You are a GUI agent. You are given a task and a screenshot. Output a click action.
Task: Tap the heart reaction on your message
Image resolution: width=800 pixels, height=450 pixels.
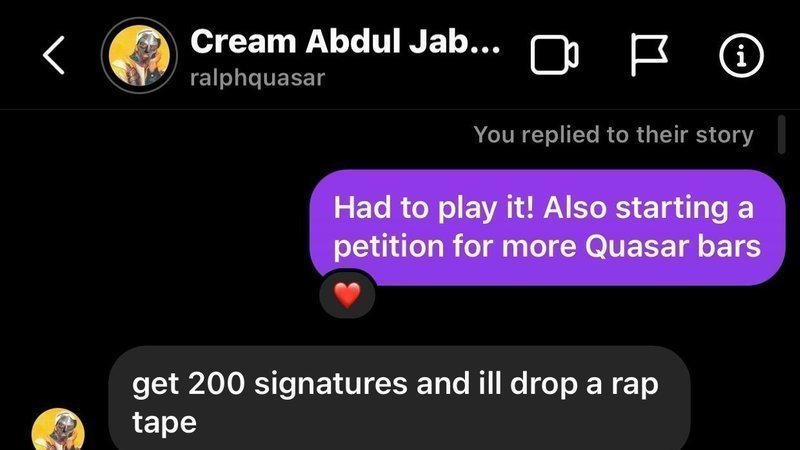coord(346,295)
